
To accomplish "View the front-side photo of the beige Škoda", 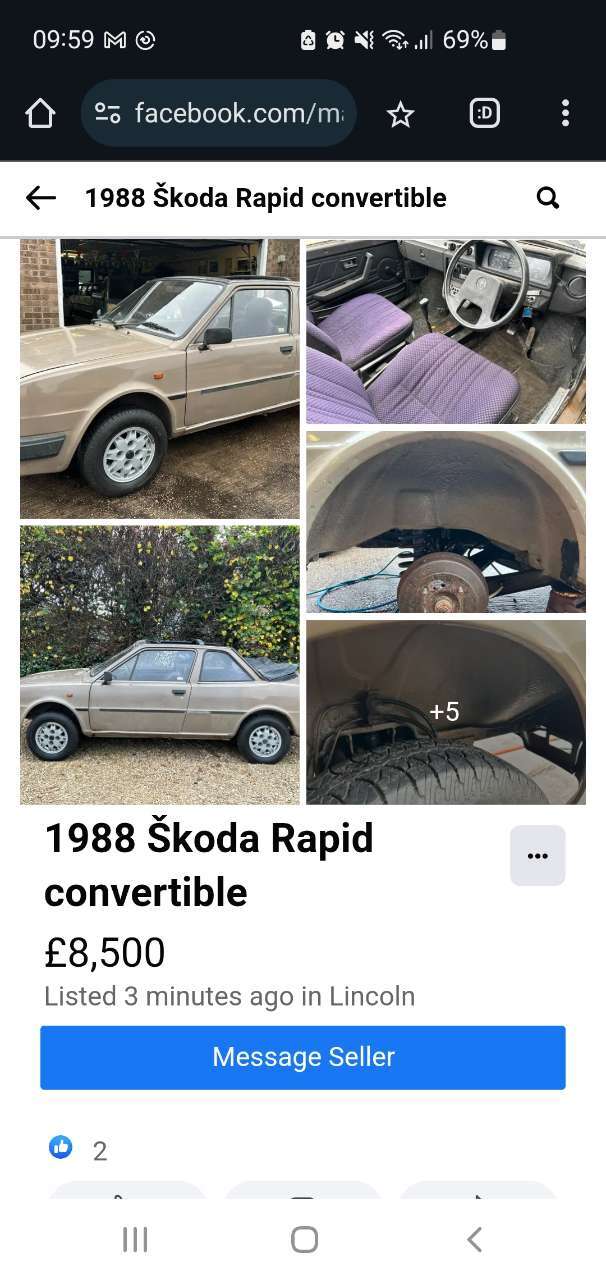I will (160, 379).
